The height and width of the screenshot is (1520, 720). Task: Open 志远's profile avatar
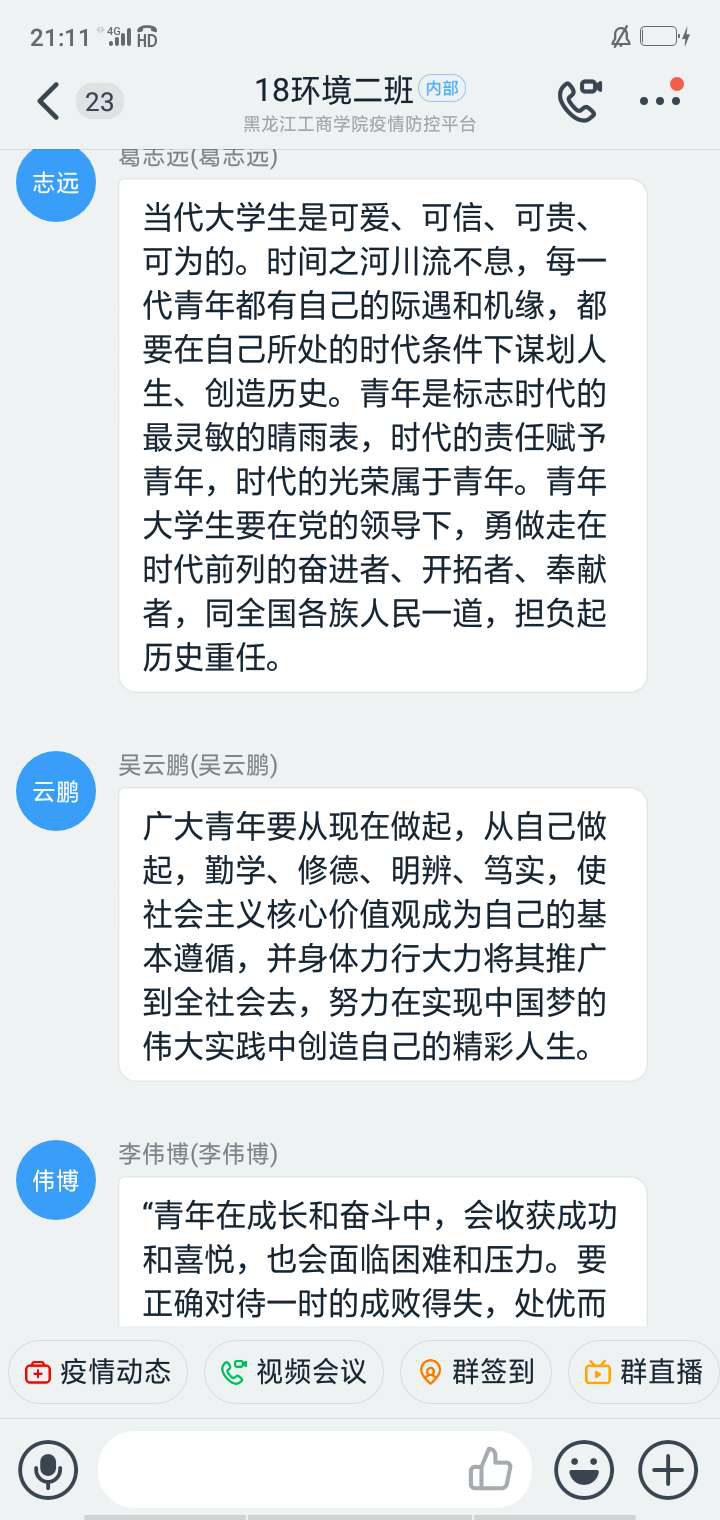point(56,182)
